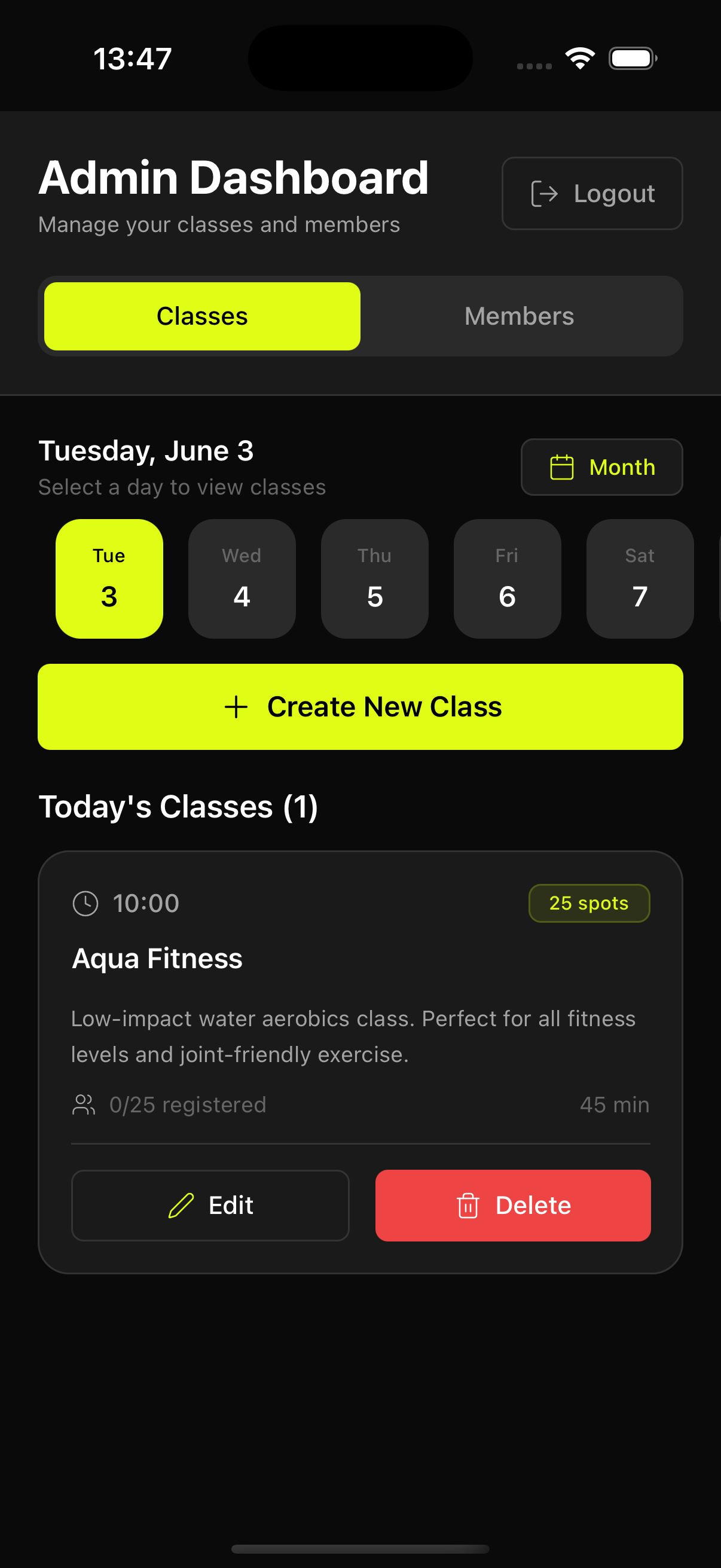721x1568 pixels.
Task: Edit the Aqua Fitness class
Action: click(x=210, y=1205)
